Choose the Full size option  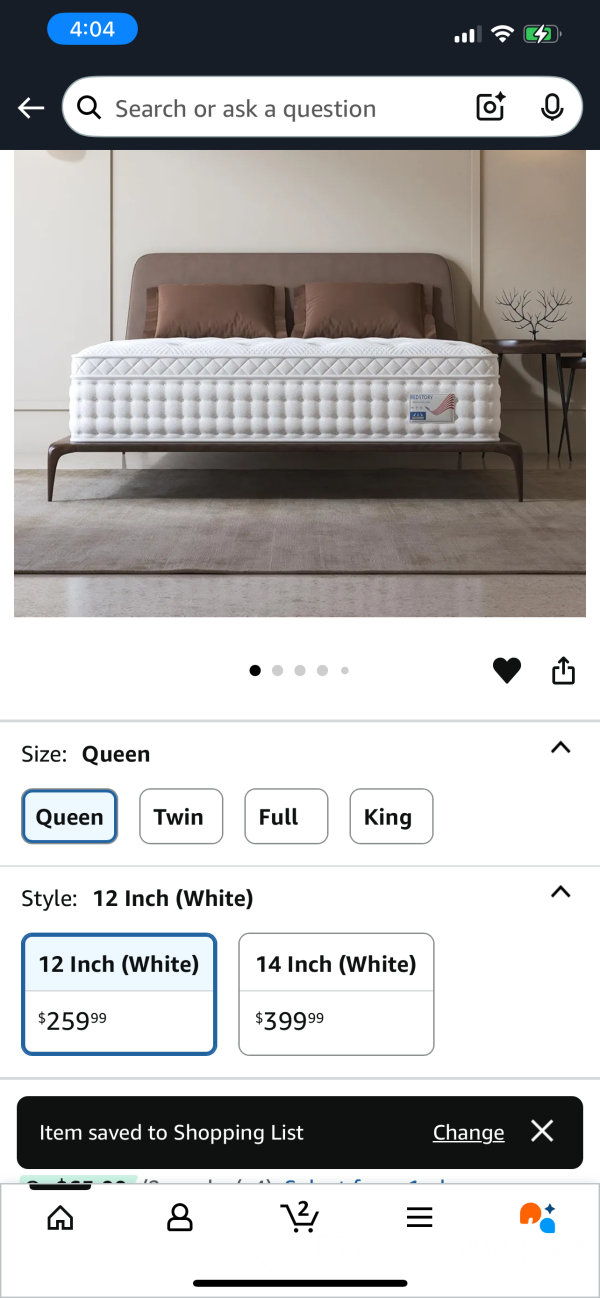(286, 816)
